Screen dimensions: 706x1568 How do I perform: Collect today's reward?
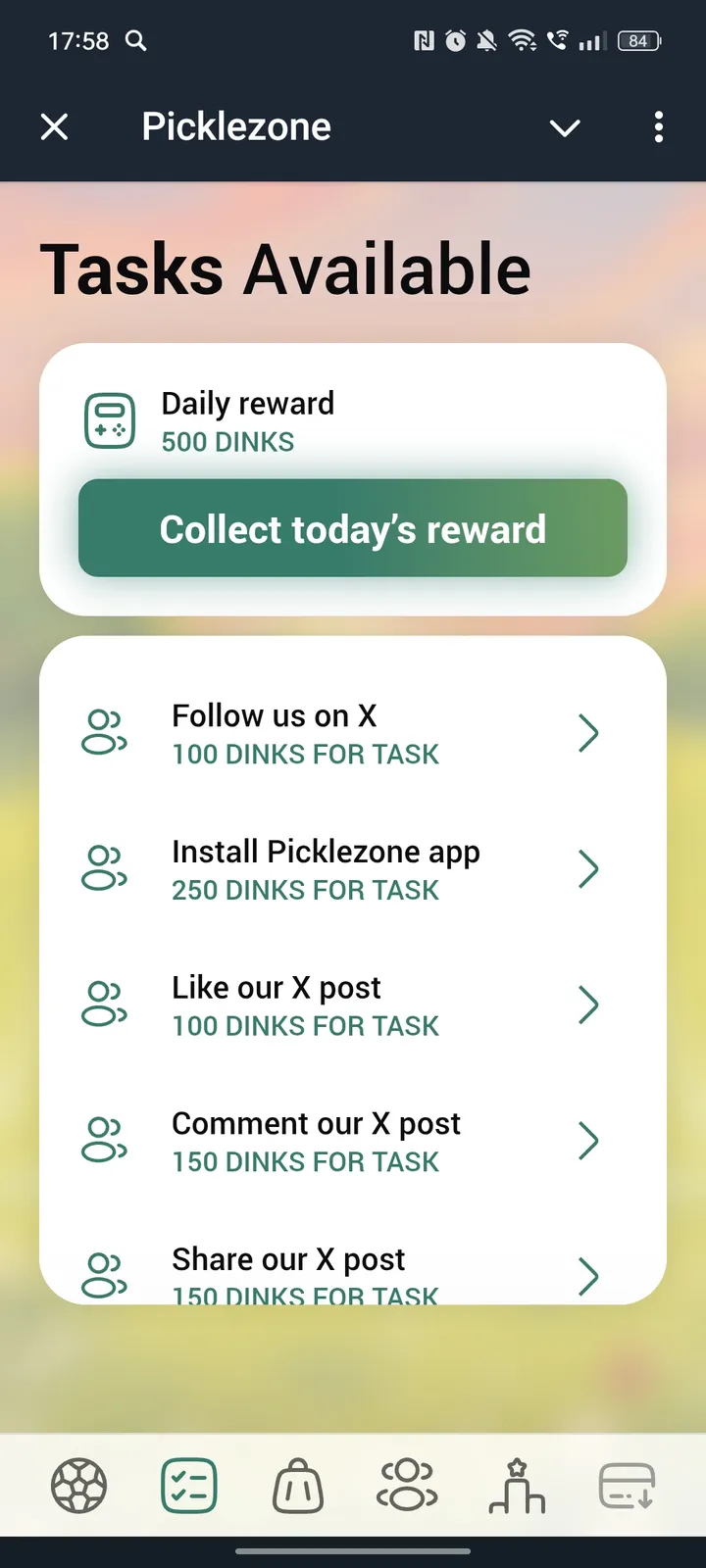click(352, 528)
